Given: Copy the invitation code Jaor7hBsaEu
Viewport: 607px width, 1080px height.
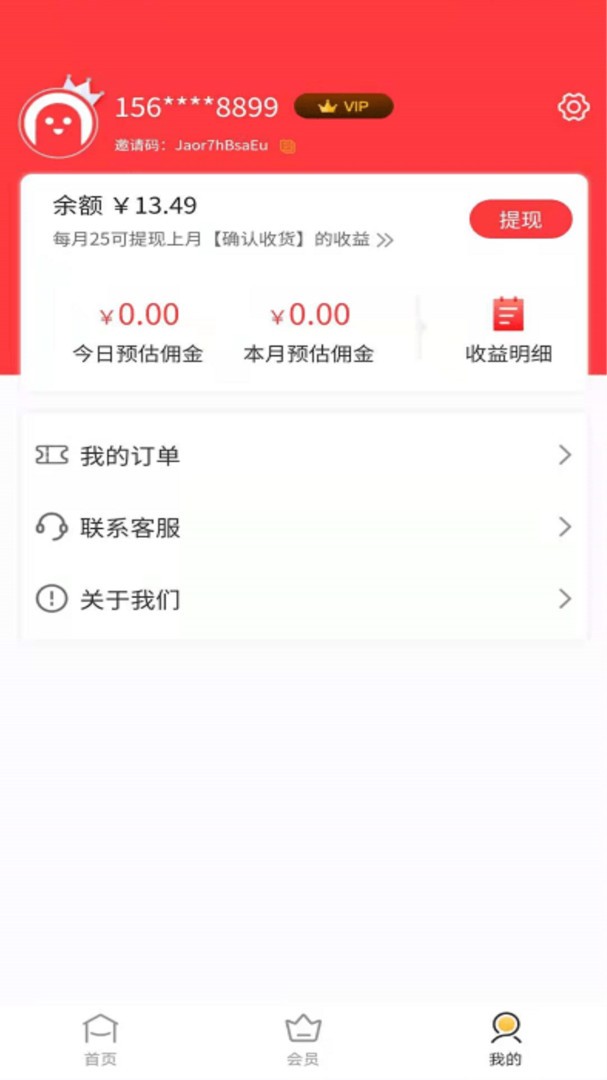Looking at the screenshot, I should click(x=287, y=146).
